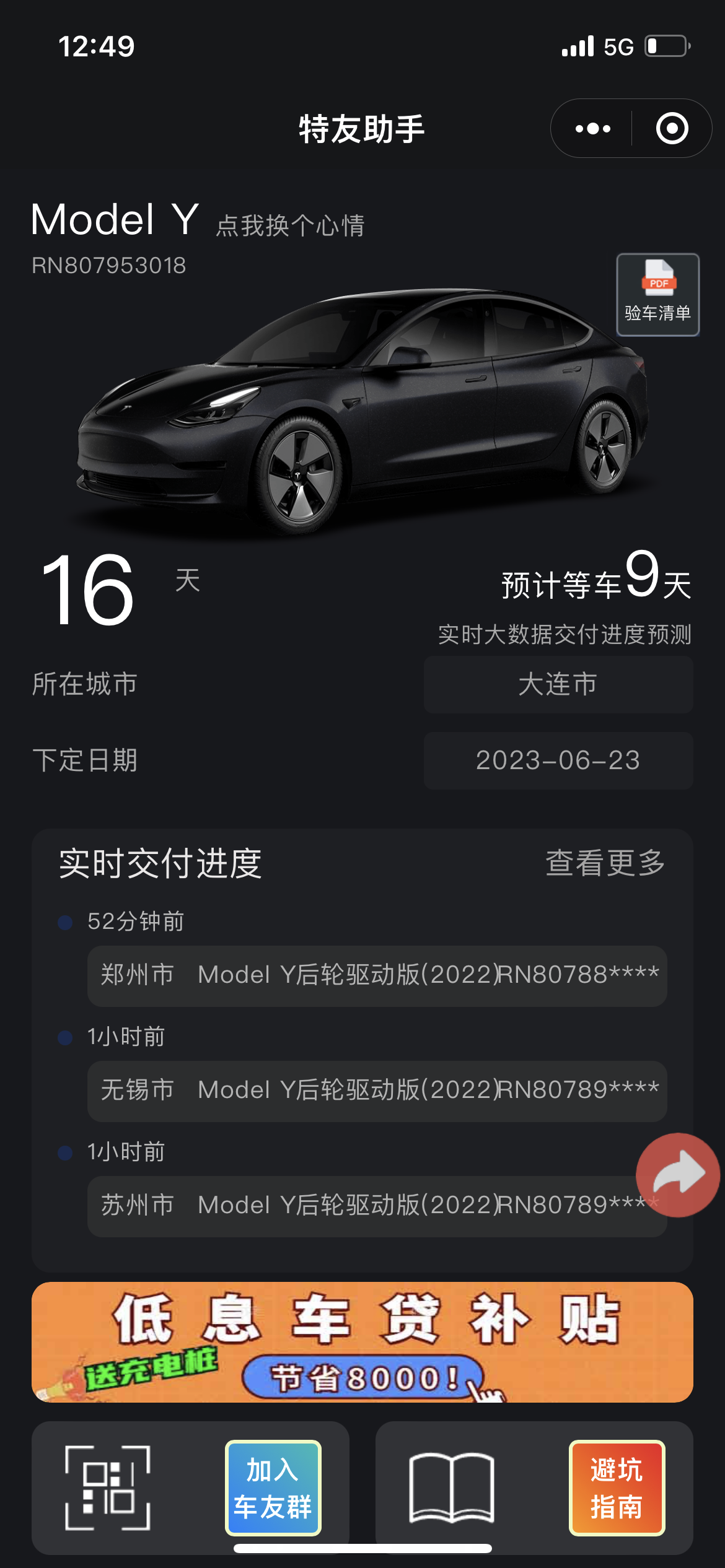This screenshot has width=725, height=1568.
Task: Open the 下定日期 date picker showing 2023-06-23
Action: [x=557, y=761]
